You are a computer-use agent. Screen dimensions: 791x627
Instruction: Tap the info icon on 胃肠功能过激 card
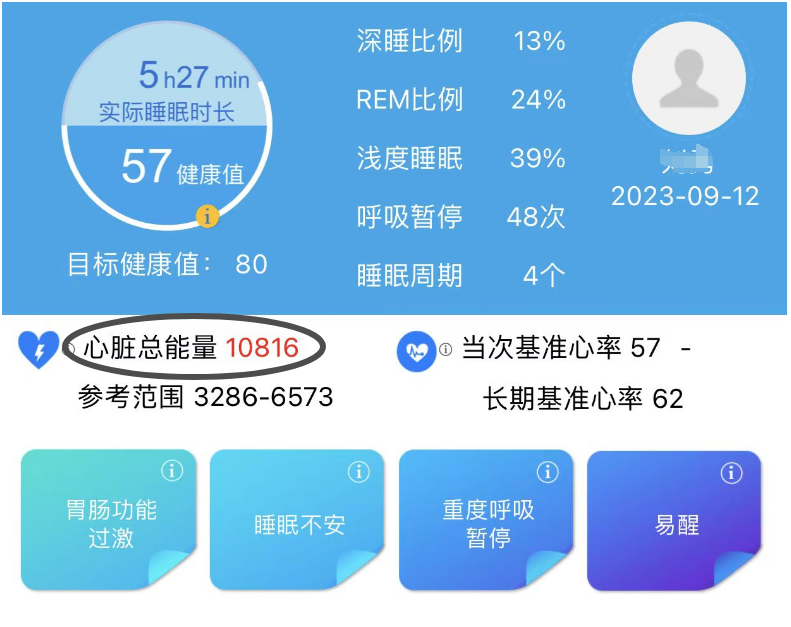click(x=170, y=471)
